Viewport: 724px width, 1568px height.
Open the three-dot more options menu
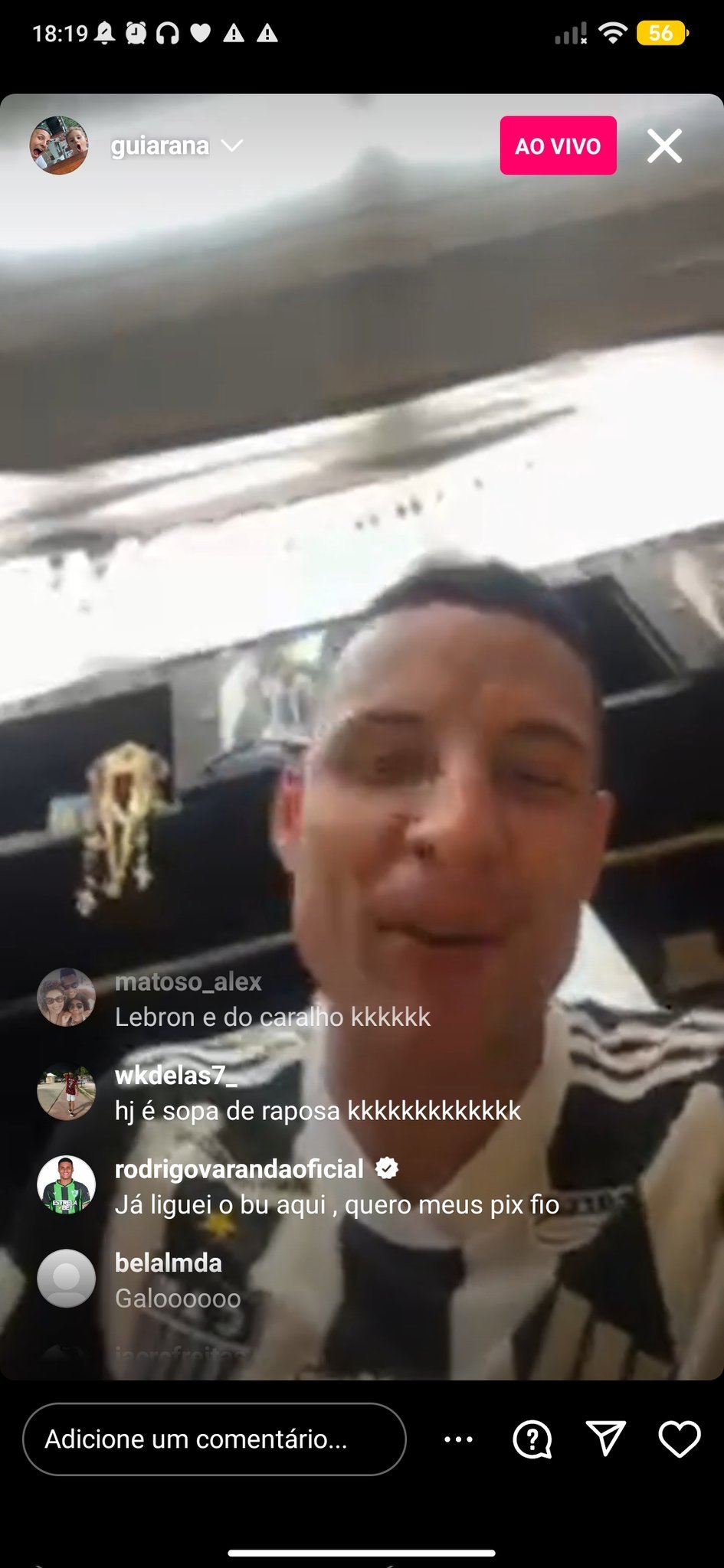click(458, 1439)
